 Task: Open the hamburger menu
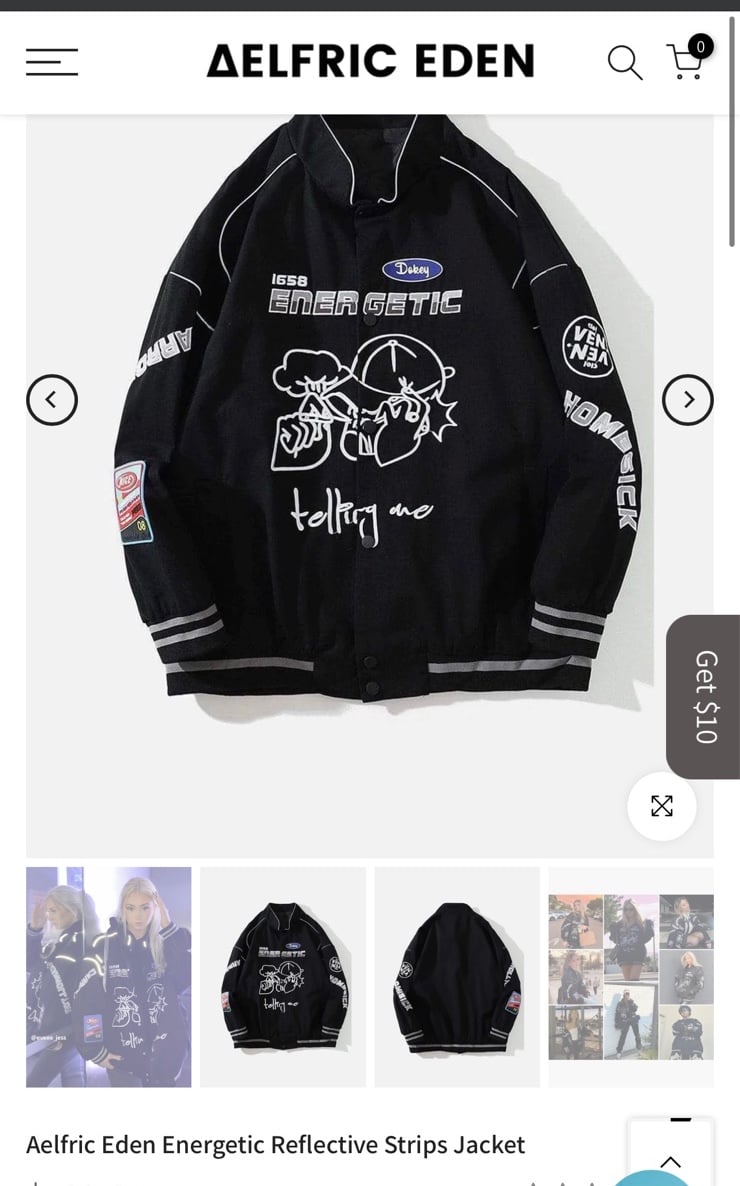51,62
